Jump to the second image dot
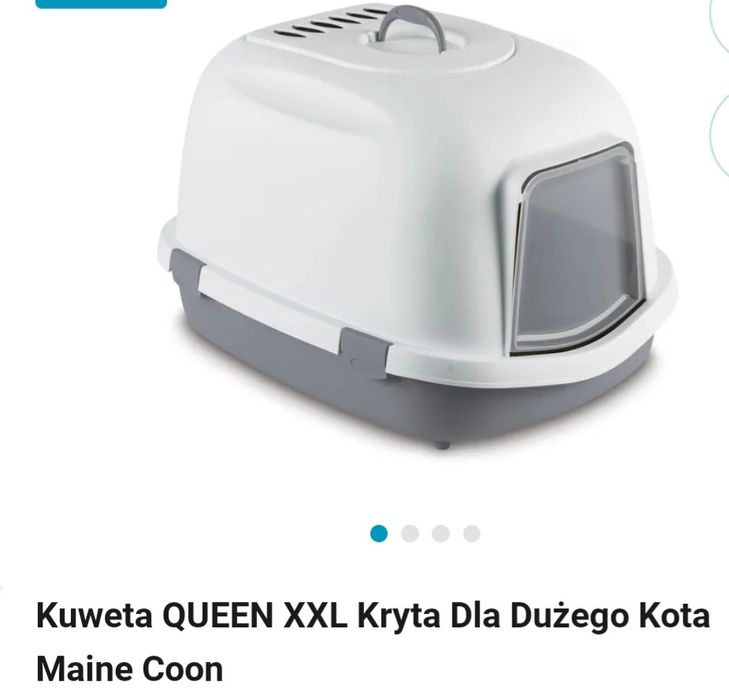The width and height of the screenshot is (729, 699). coord(410,534)
